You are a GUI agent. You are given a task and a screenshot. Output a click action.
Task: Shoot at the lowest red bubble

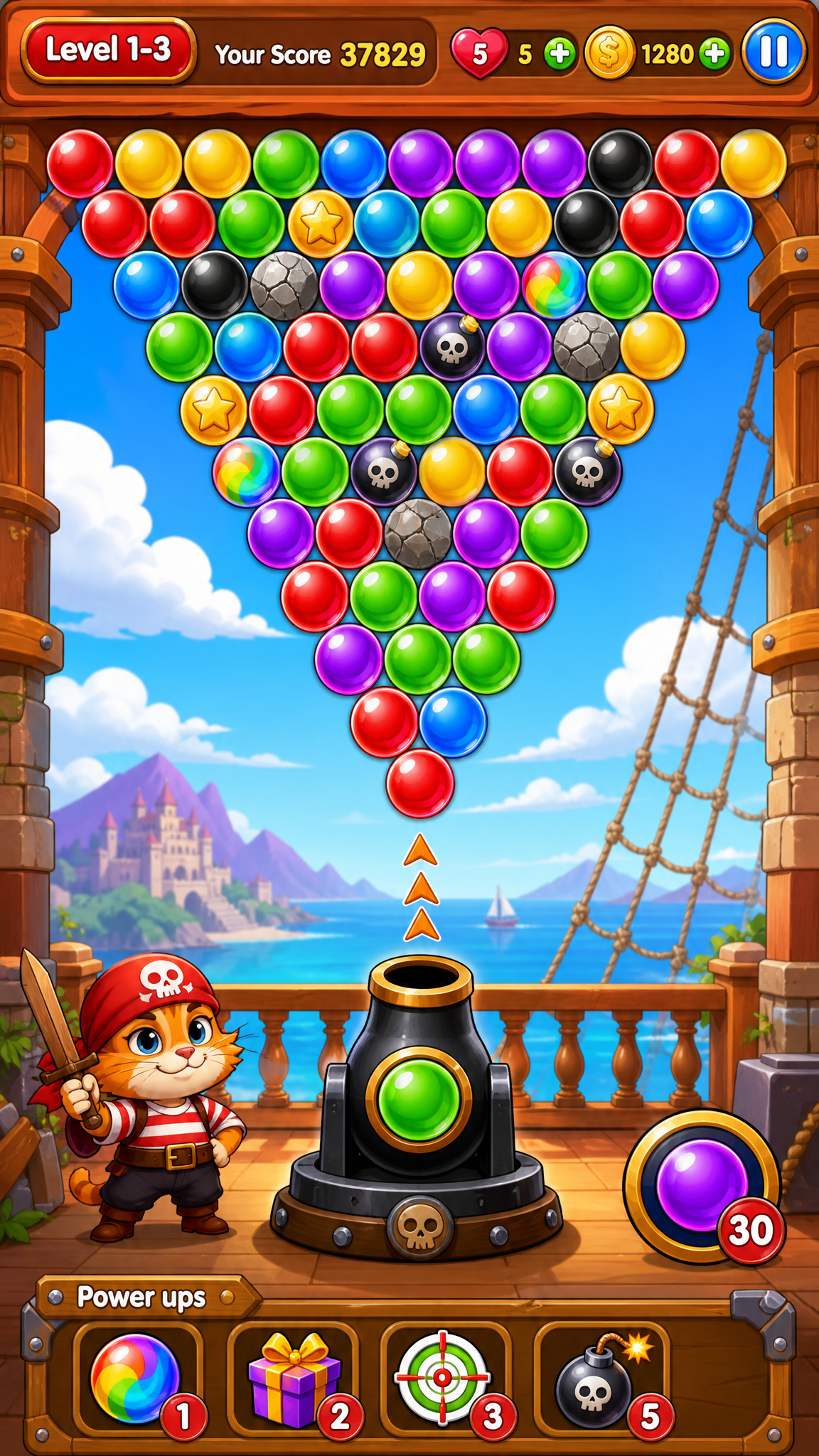[420, 783]
